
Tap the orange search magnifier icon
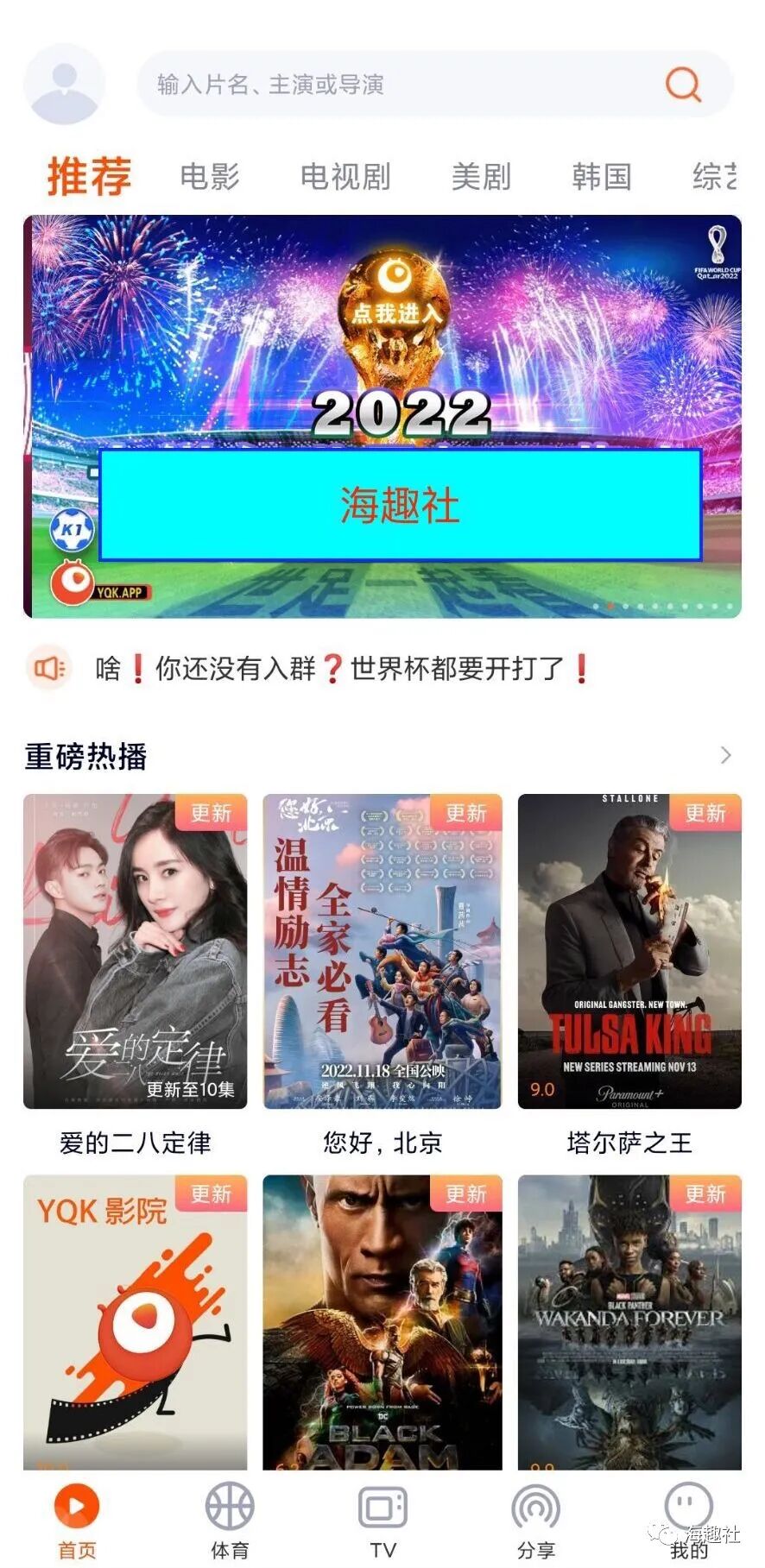coord(683,84)
